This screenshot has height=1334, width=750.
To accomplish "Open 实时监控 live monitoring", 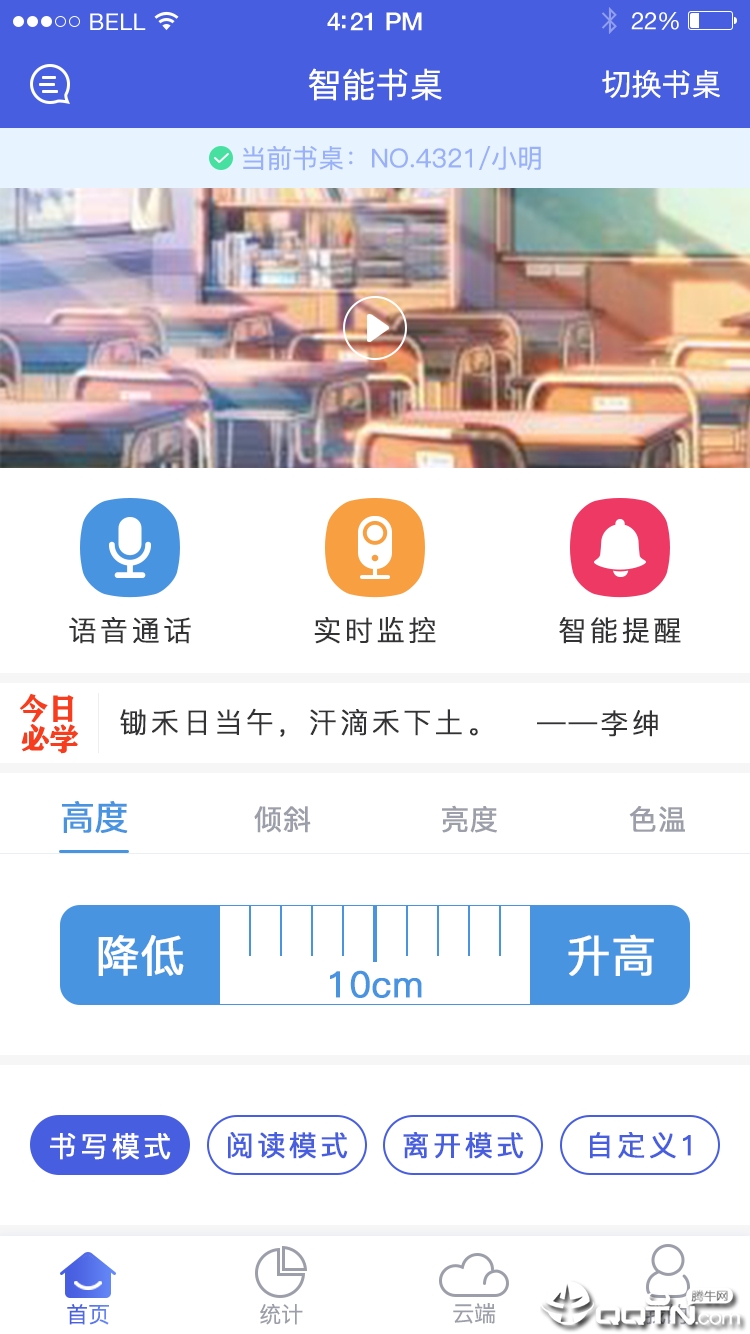I will pos(375,547).
